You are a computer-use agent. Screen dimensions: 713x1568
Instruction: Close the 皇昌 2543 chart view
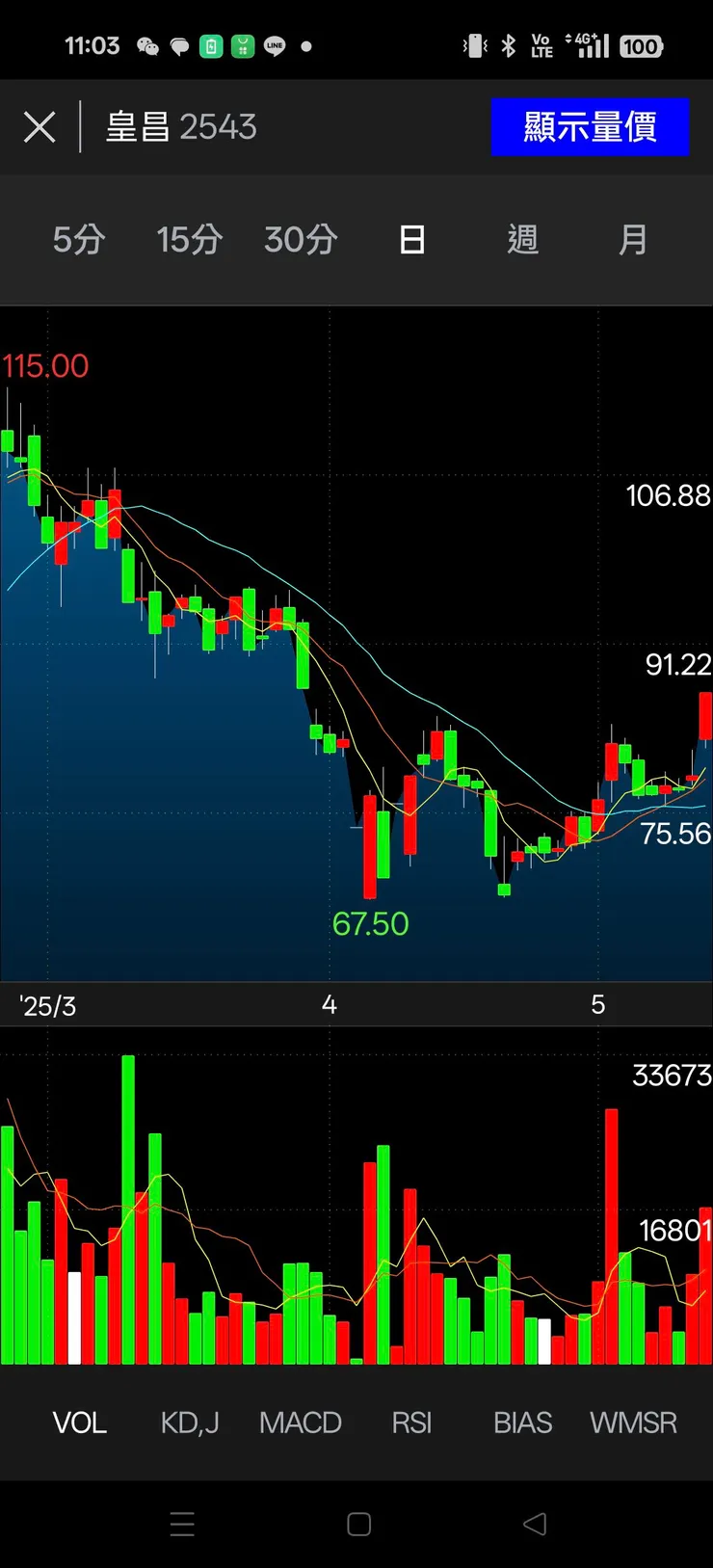pyautogui.click(x=40, y=127)
